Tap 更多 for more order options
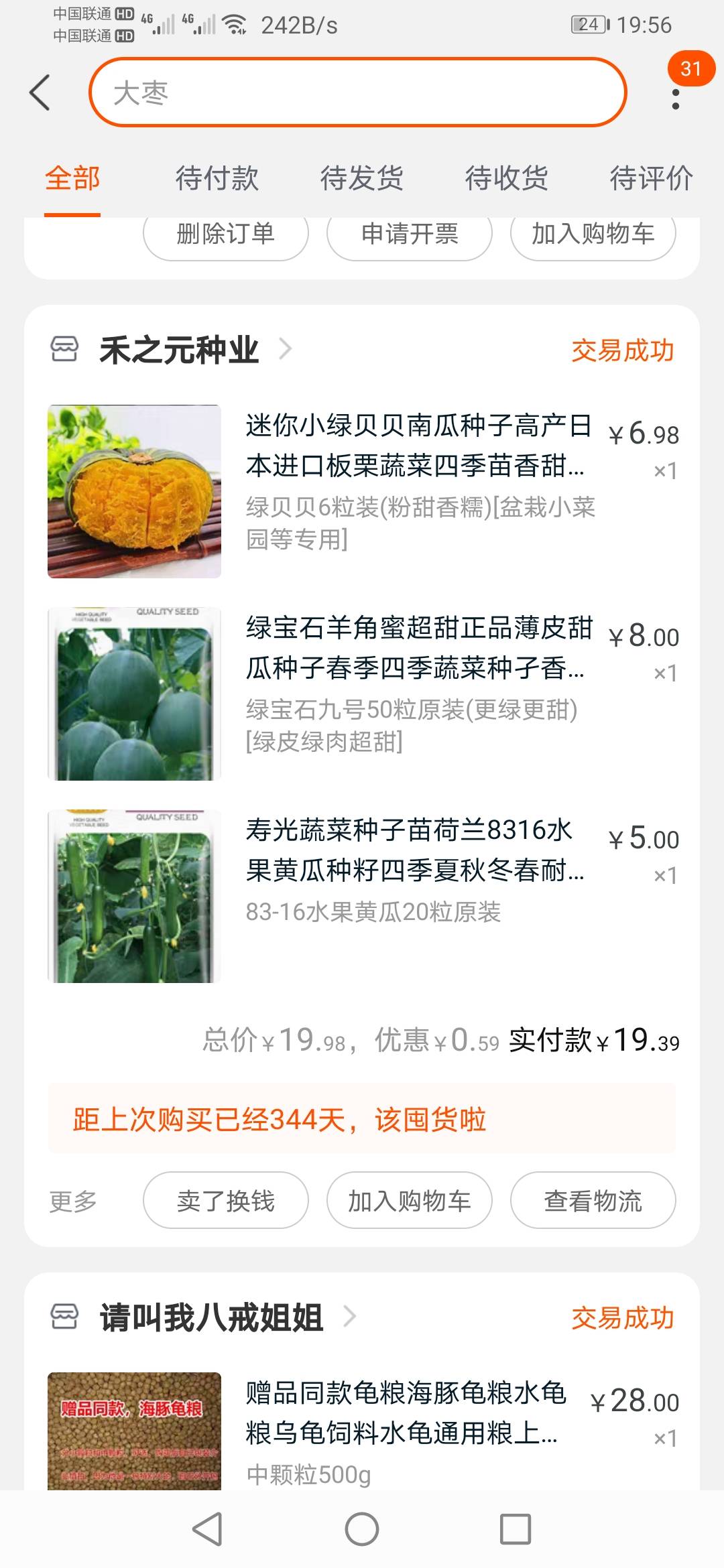The height and width of the screenshot is (1568, 724). [x=73, y=1201]
